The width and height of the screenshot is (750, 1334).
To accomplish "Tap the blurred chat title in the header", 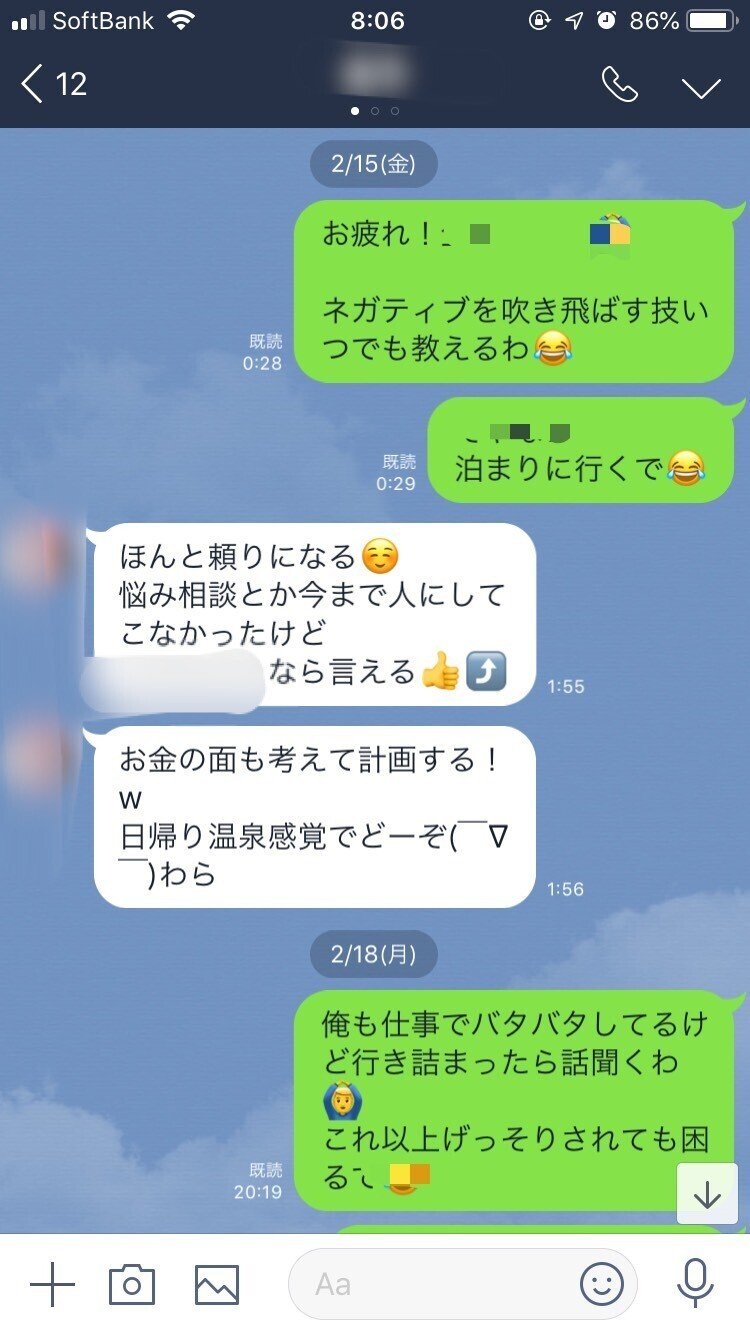I will click(x=370, y=75).
